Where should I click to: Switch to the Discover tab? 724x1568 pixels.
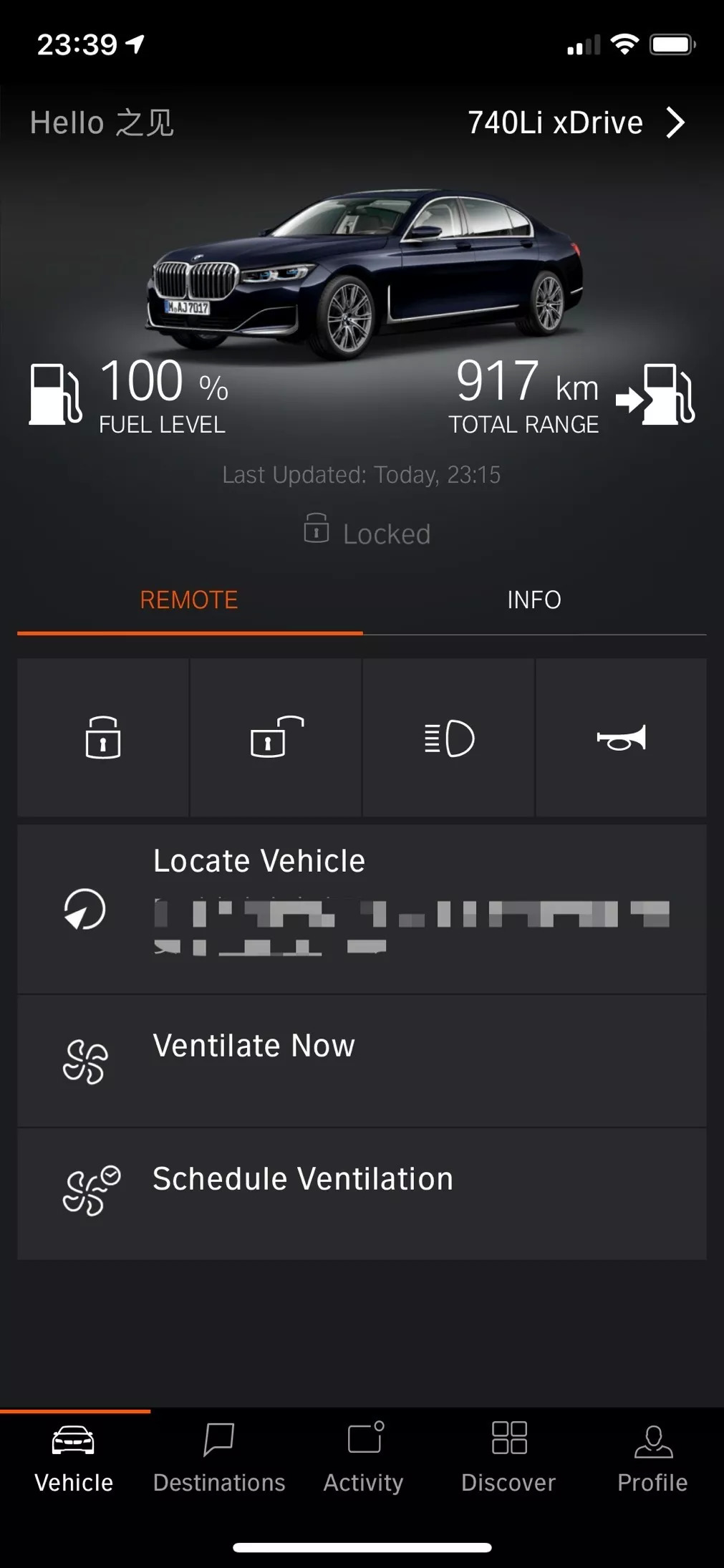[508, 1458]
